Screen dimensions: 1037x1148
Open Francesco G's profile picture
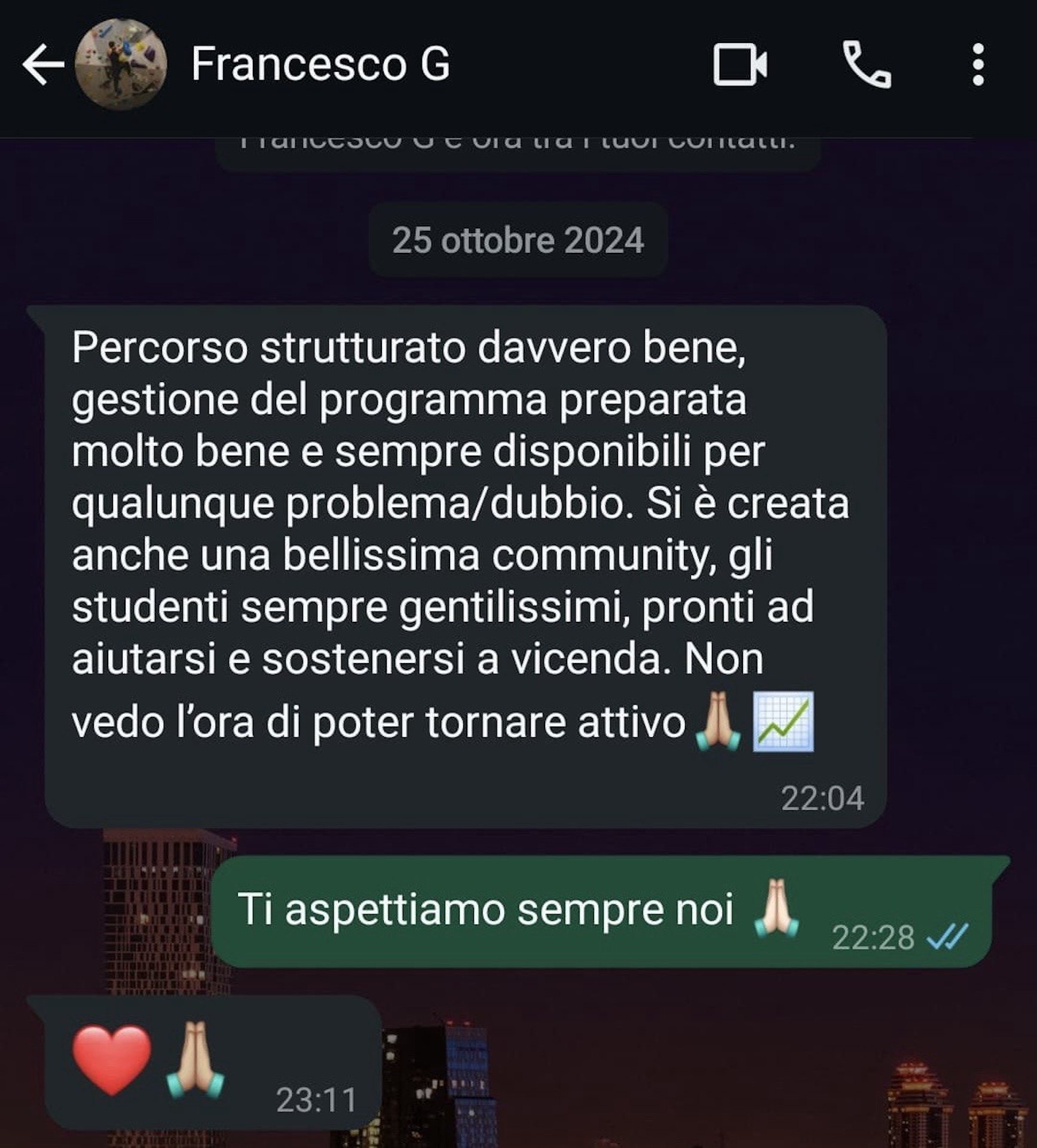click(x=120, y=64)
